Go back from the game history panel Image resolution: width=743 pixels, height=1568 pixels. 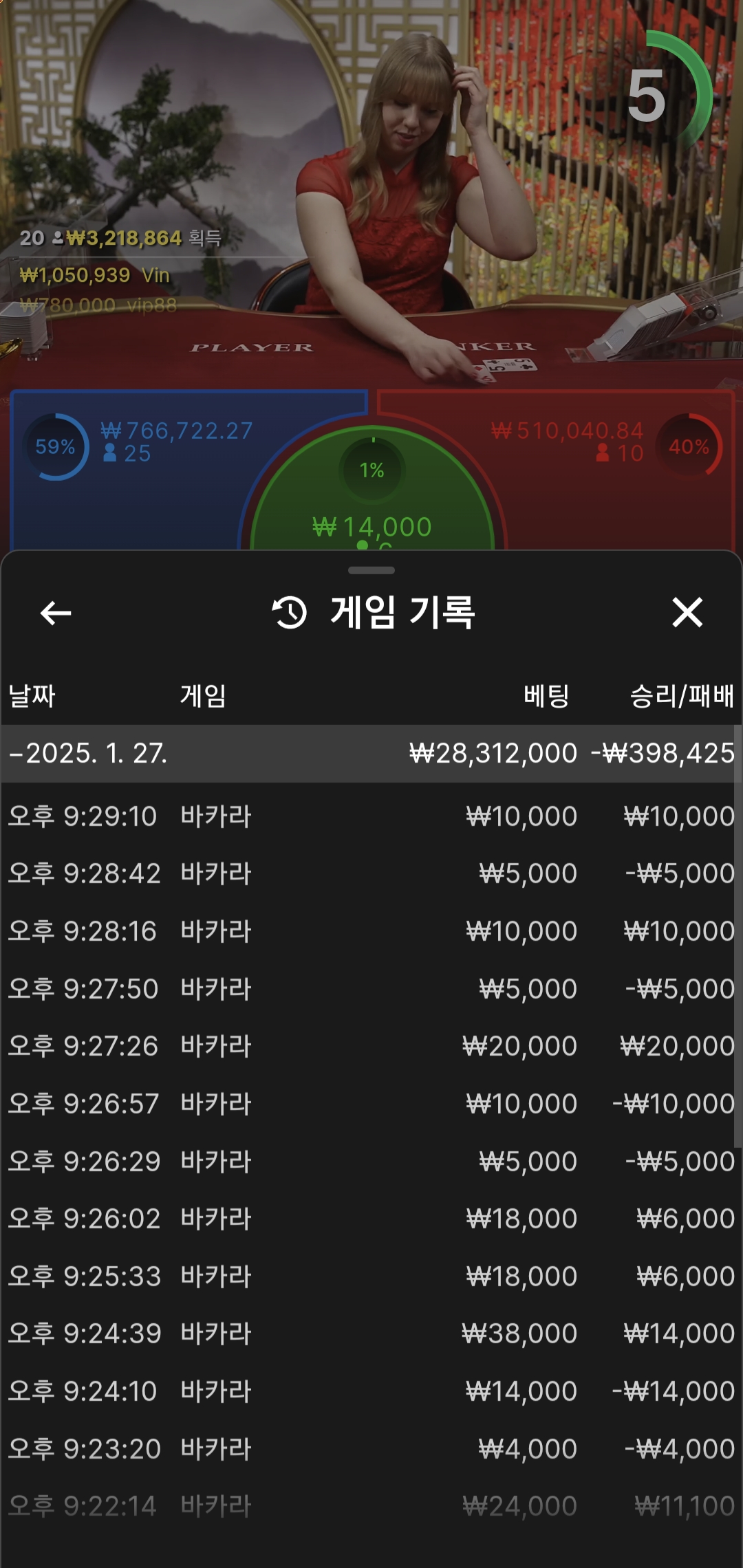coord(56,613)
